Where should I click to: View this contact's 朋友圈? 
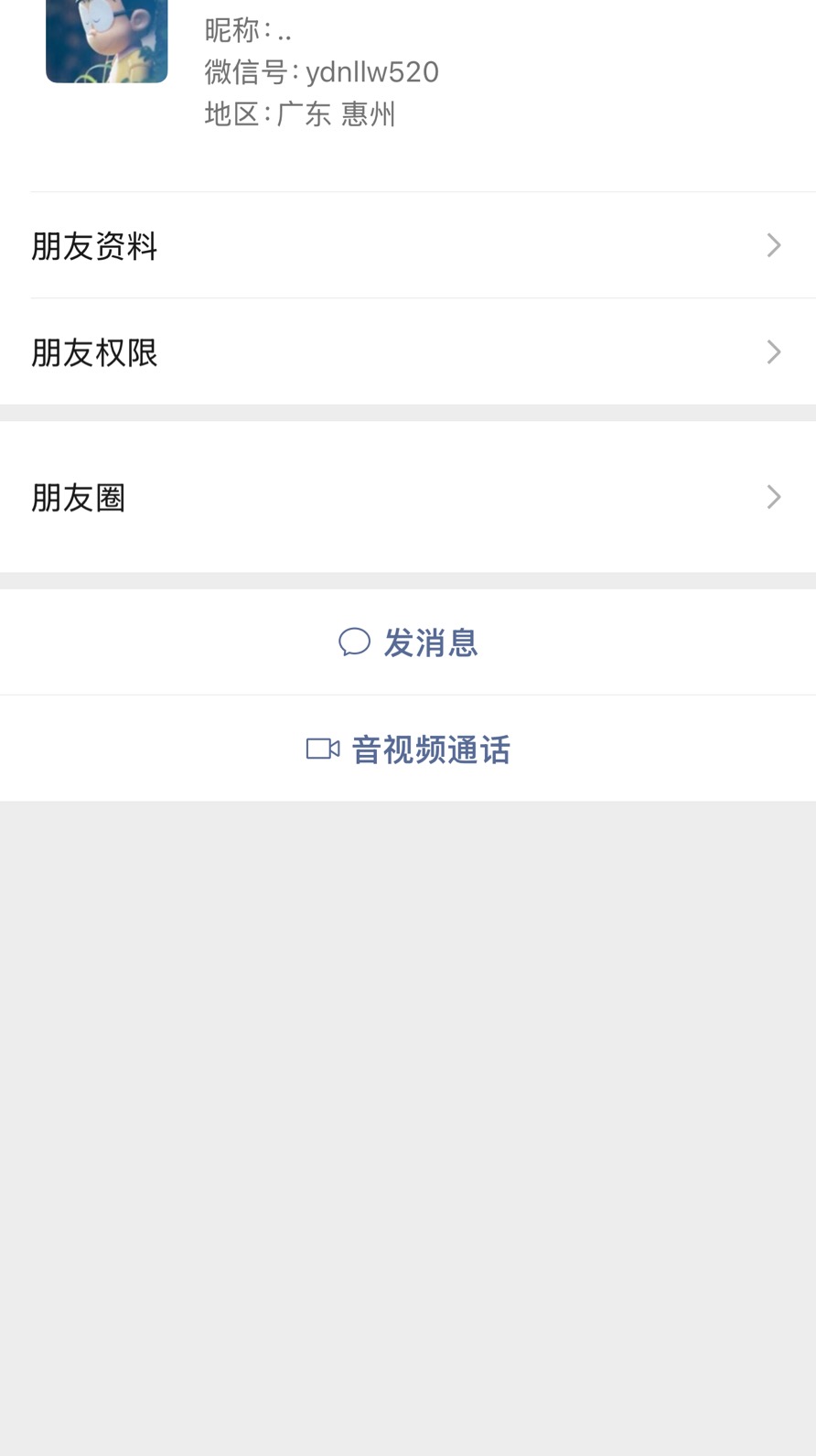(x=408, y=497)
